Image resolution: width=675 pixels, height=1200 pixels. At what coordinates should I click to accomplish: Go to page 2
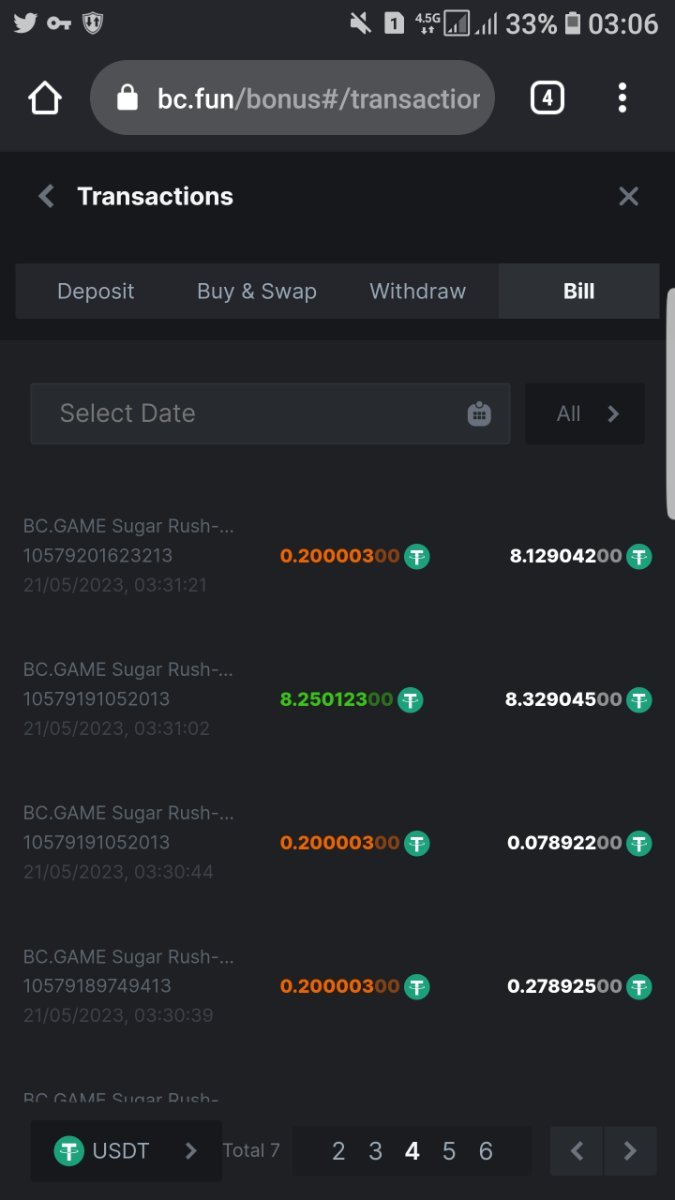(x=338, y=1151)
